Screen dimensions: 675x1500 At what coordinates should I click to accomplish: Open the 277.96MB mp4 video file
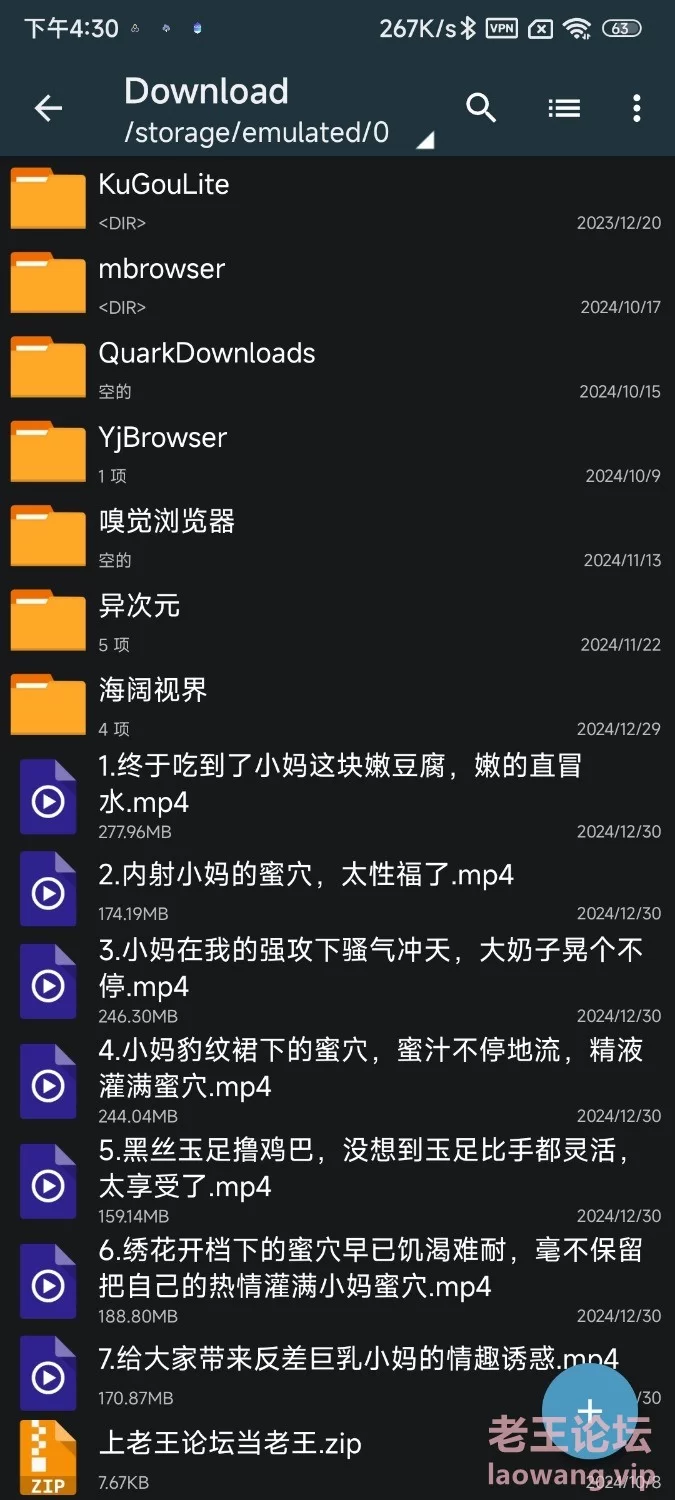pyautogui.click(x=337, y=796)
